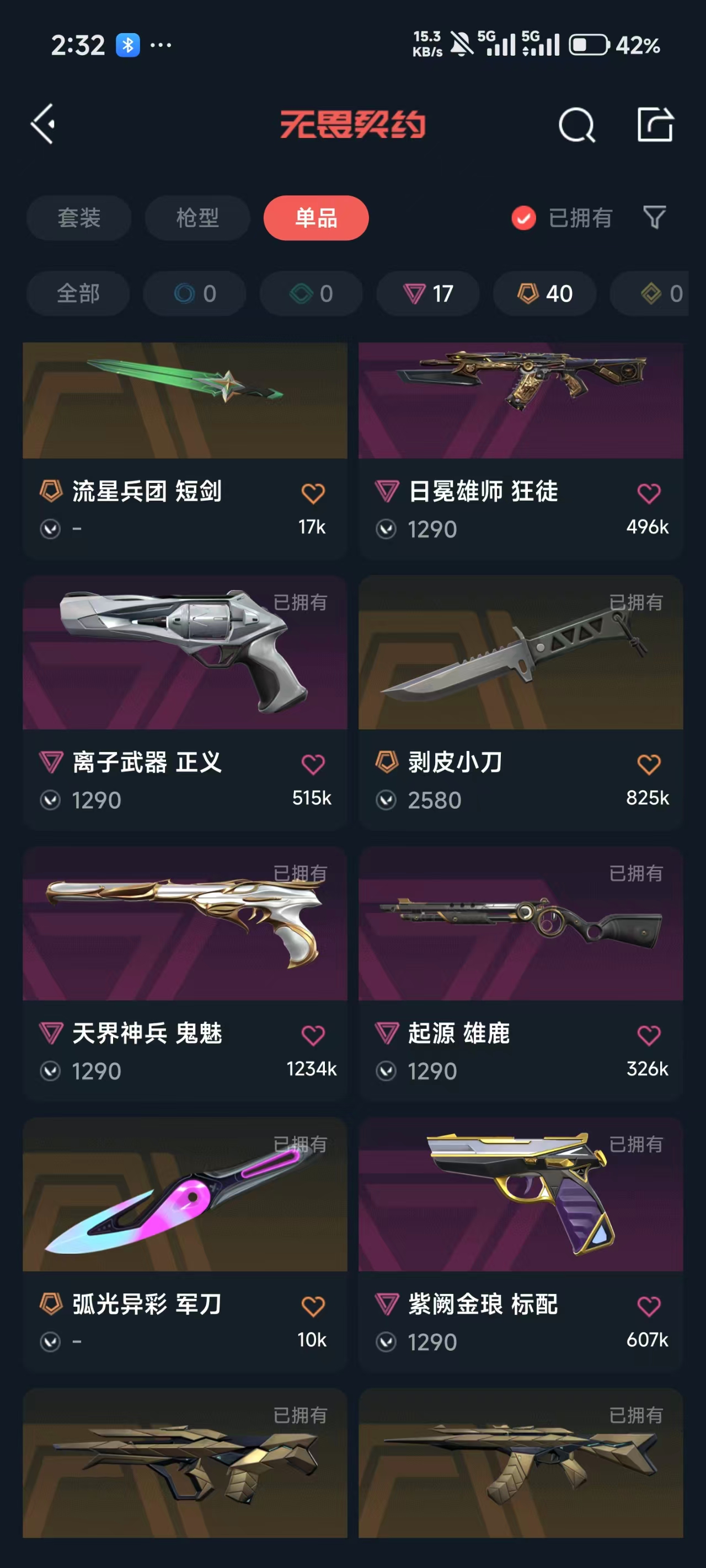
Task: Select the 全部 tier chip
Action: tap(78, 293)
